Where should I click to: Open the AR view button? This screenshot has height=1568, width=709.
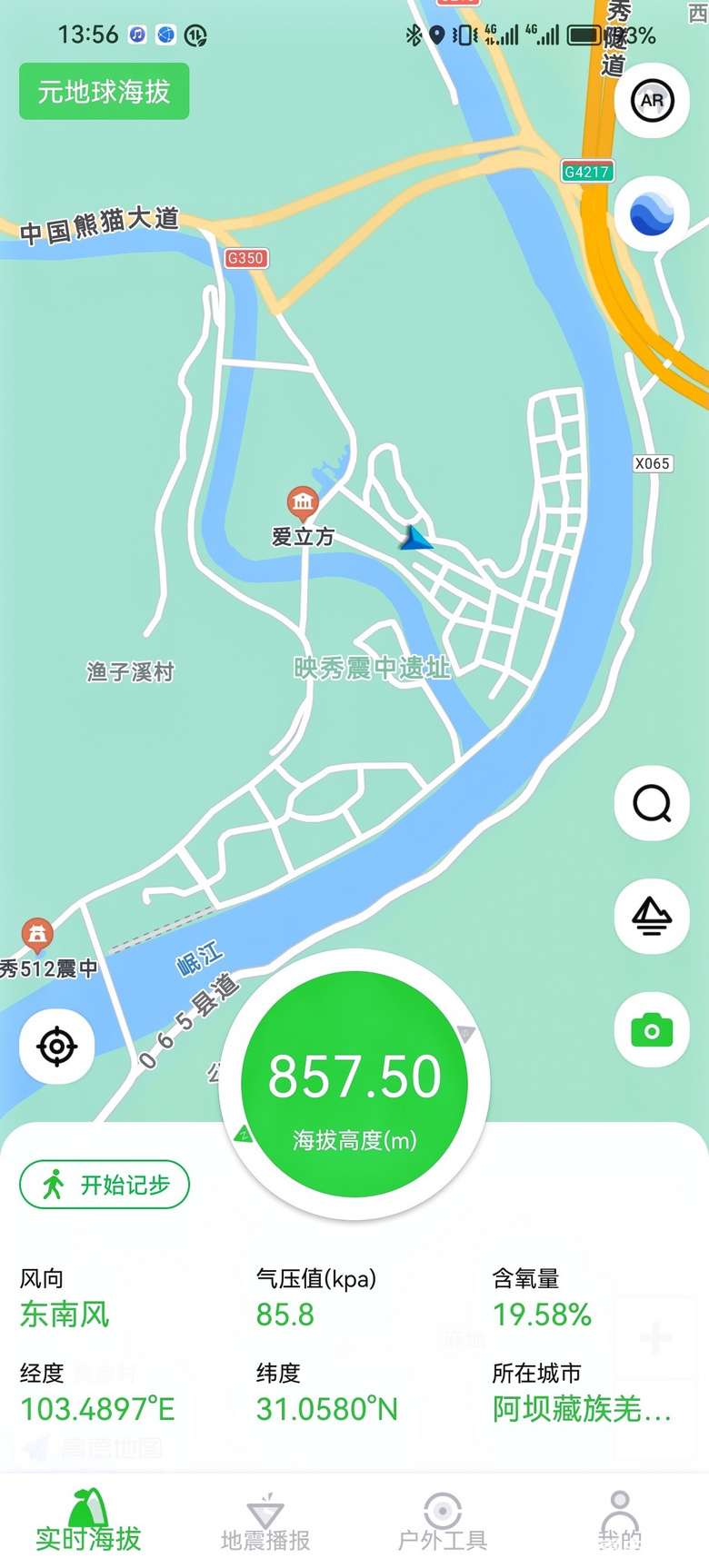(652, 101)
